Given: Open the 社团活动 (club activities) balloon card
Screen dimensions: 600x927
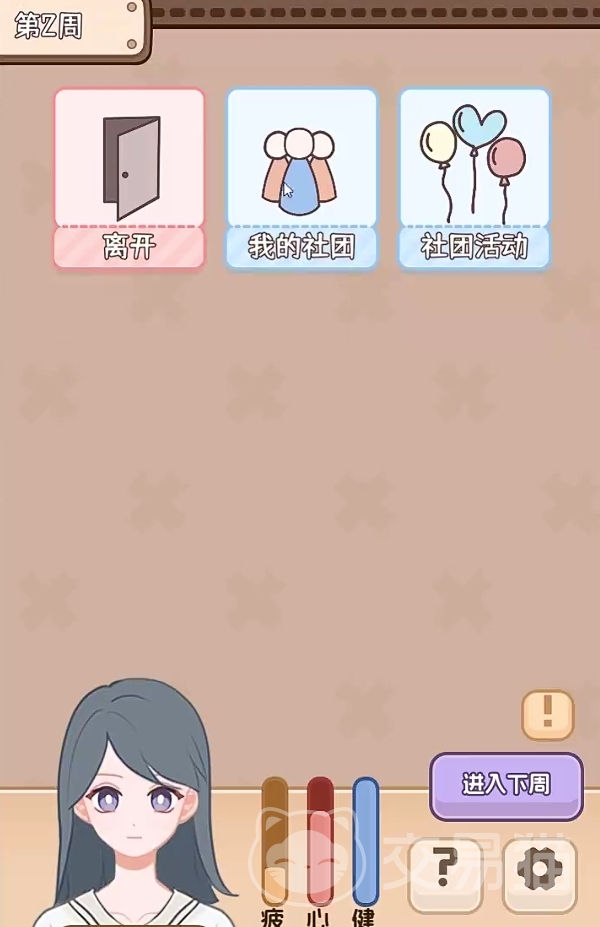Looking at the screenshot, I should [474, 178].
